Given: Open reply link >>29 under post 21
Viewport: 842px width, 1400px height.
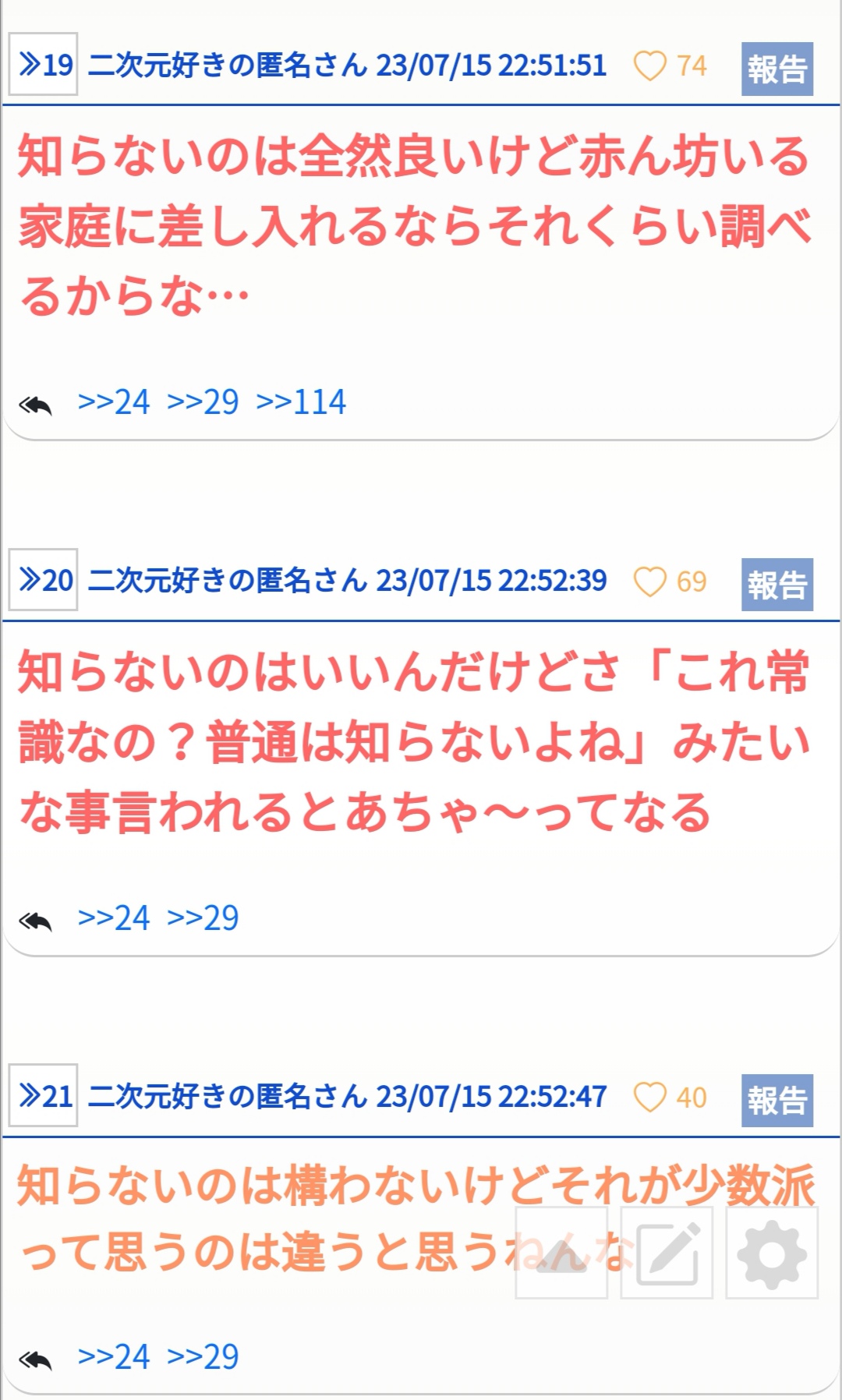Looking at the screenshot, I should [203, 1357].
